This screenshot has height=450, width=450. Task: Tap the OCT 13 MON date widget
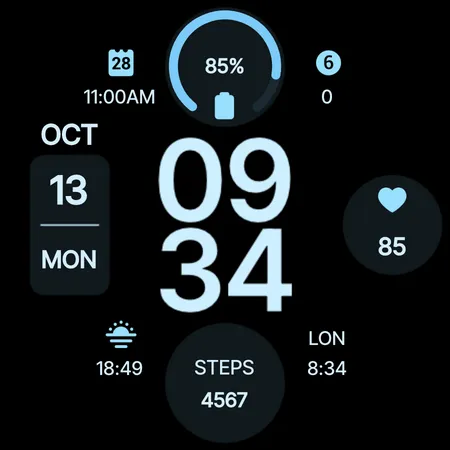[x=70, y=209]
